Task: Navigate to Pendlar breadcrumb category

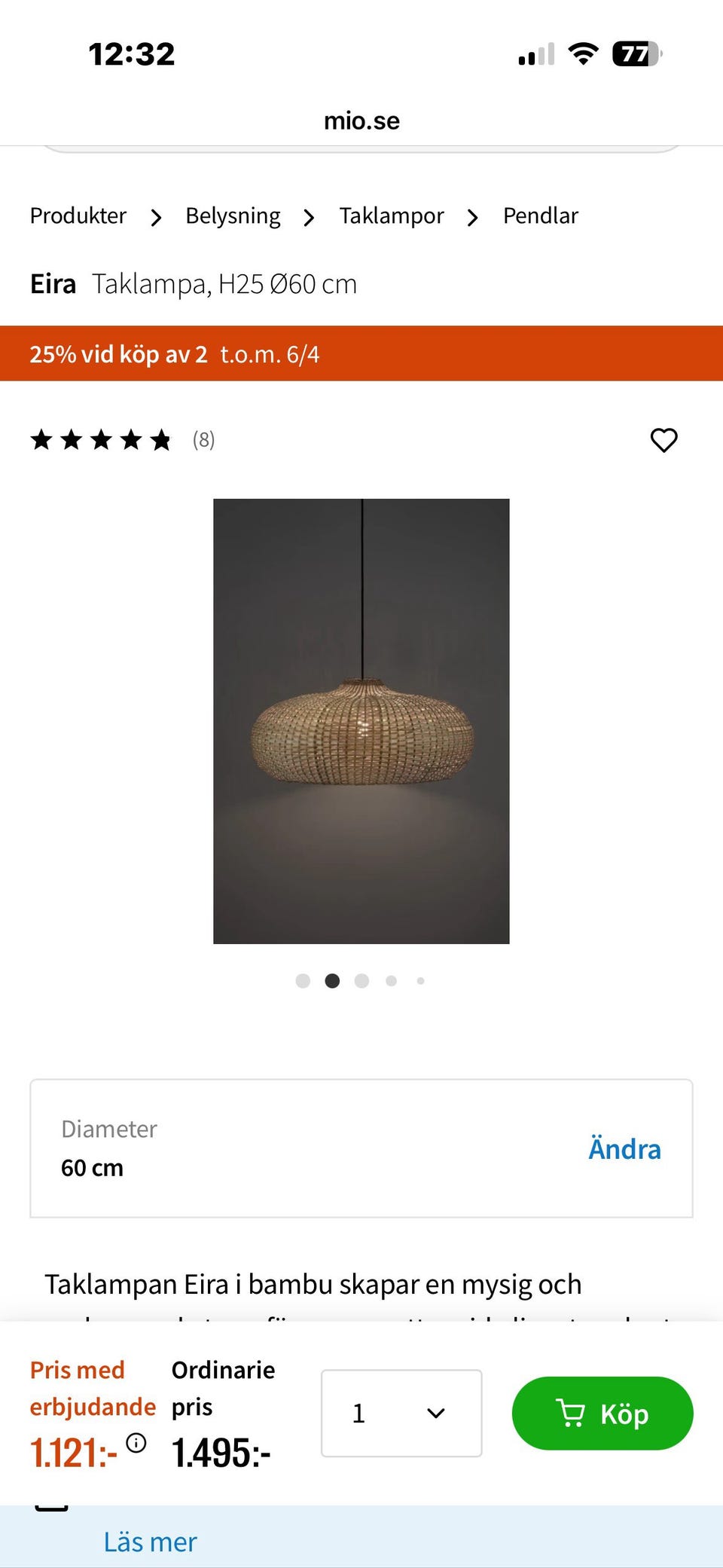Action: click(x=540, y=215)
